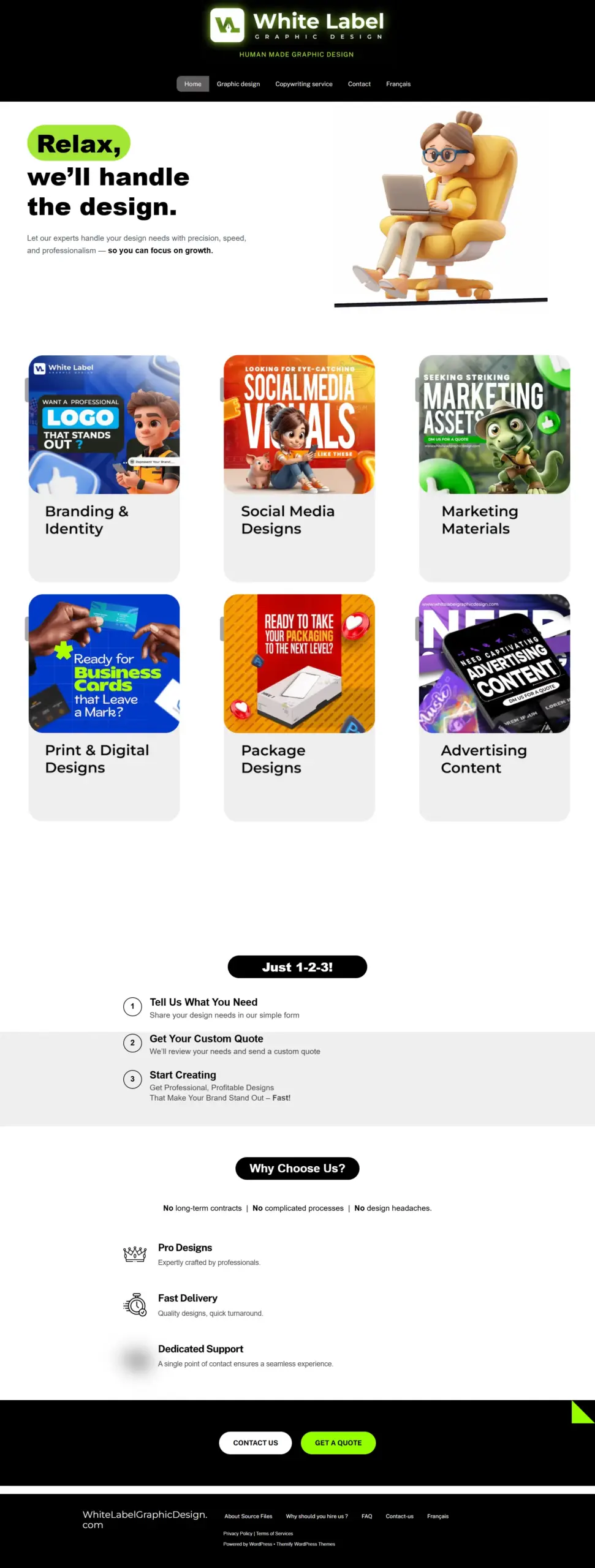This screenshot has width=595, height=1568.
Task: Open the Contact page from the top menu
Action: click(359, 84)
